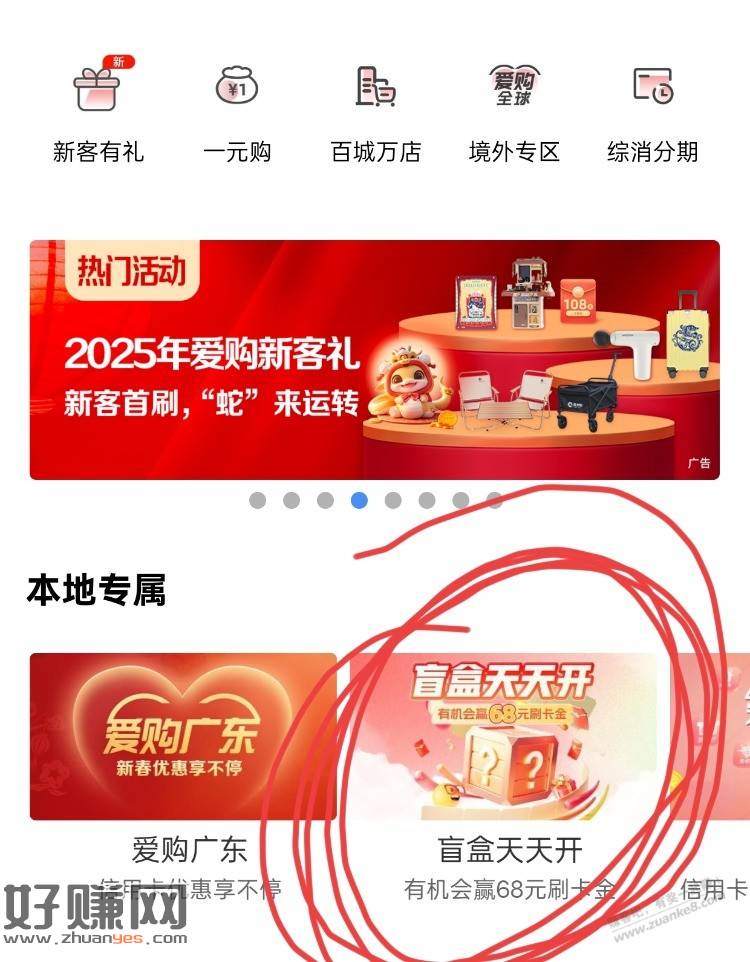Select the first banner page dot
This screenshot has height=962, width=750.
[258, 500]
